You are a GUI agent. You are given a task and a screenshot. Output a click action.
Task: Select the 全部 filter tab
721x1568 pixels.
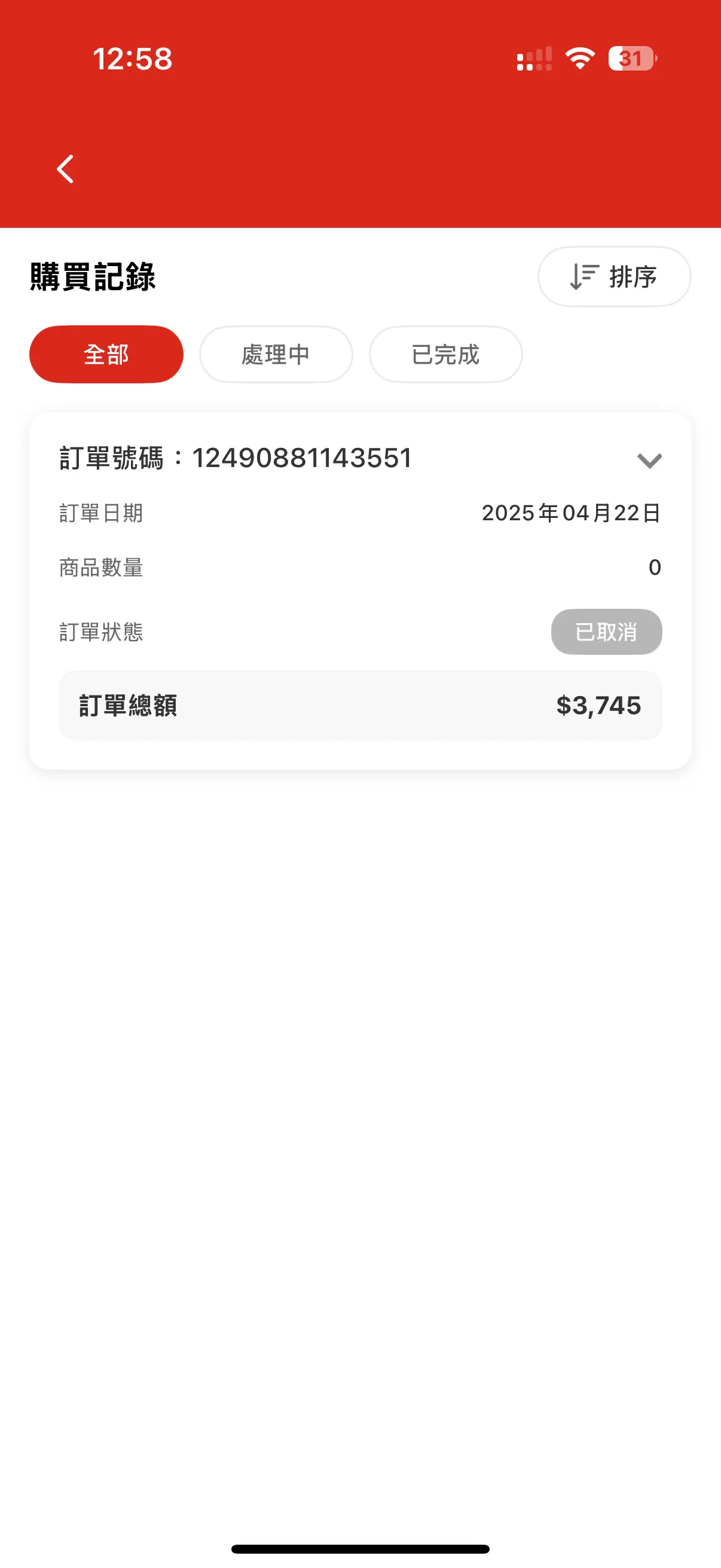(x=106, y=354)
